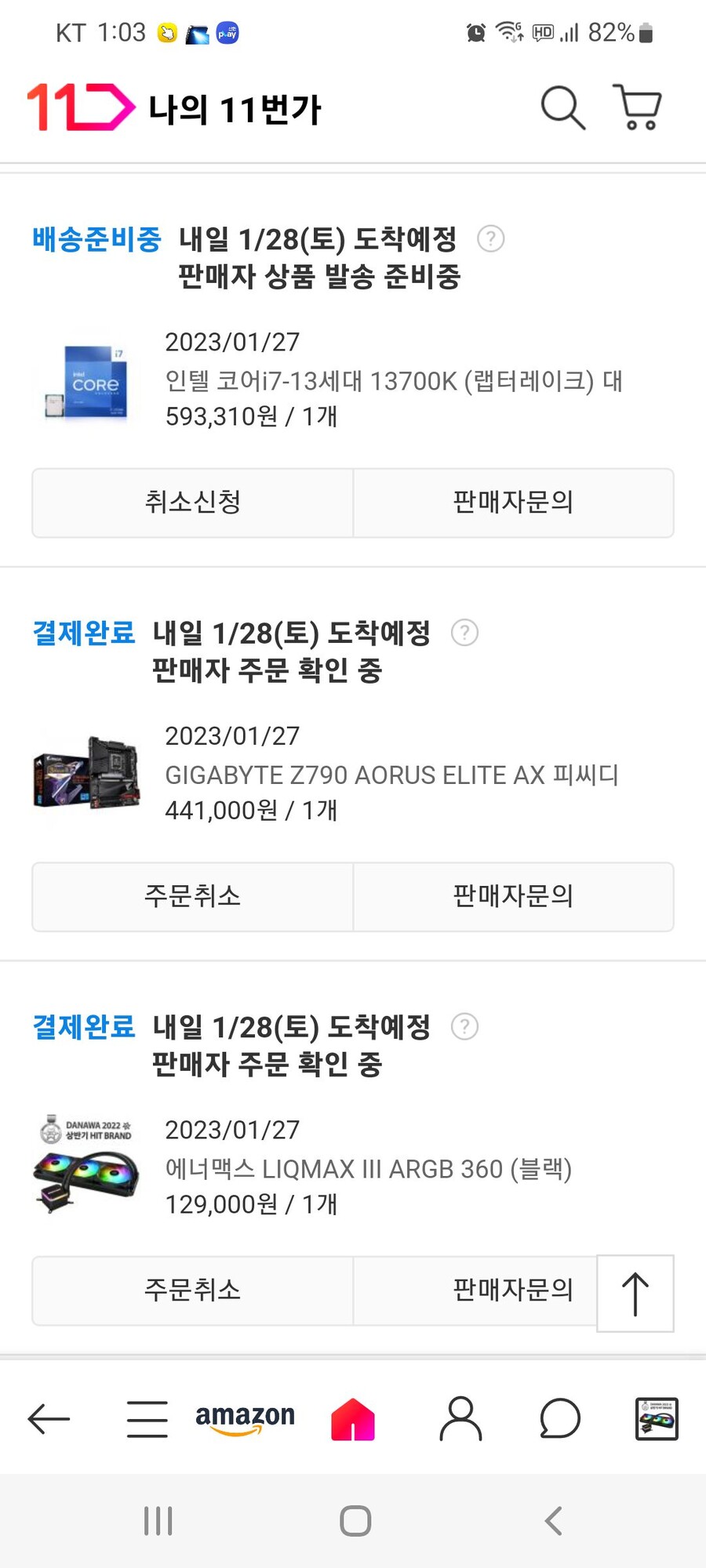
Task: Open the shopping cart
Action: click(637, 107)
